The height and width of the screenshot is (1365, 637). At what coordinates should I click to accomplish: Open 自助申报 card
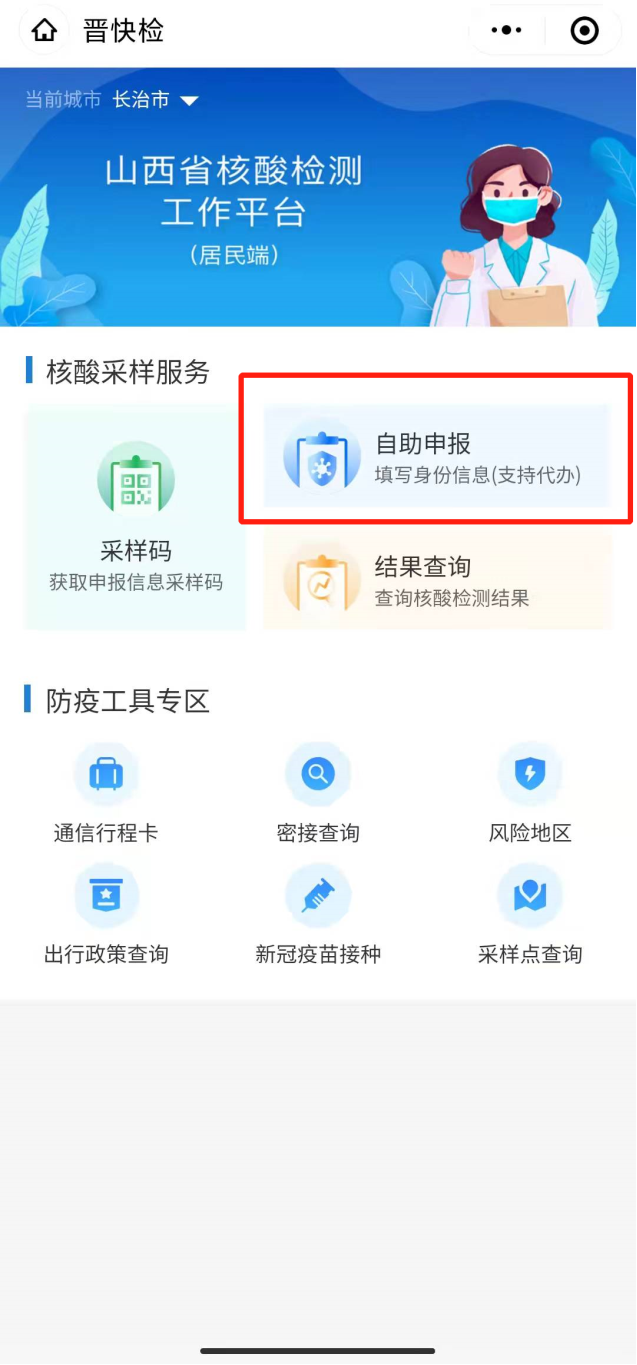coord(436,457)
